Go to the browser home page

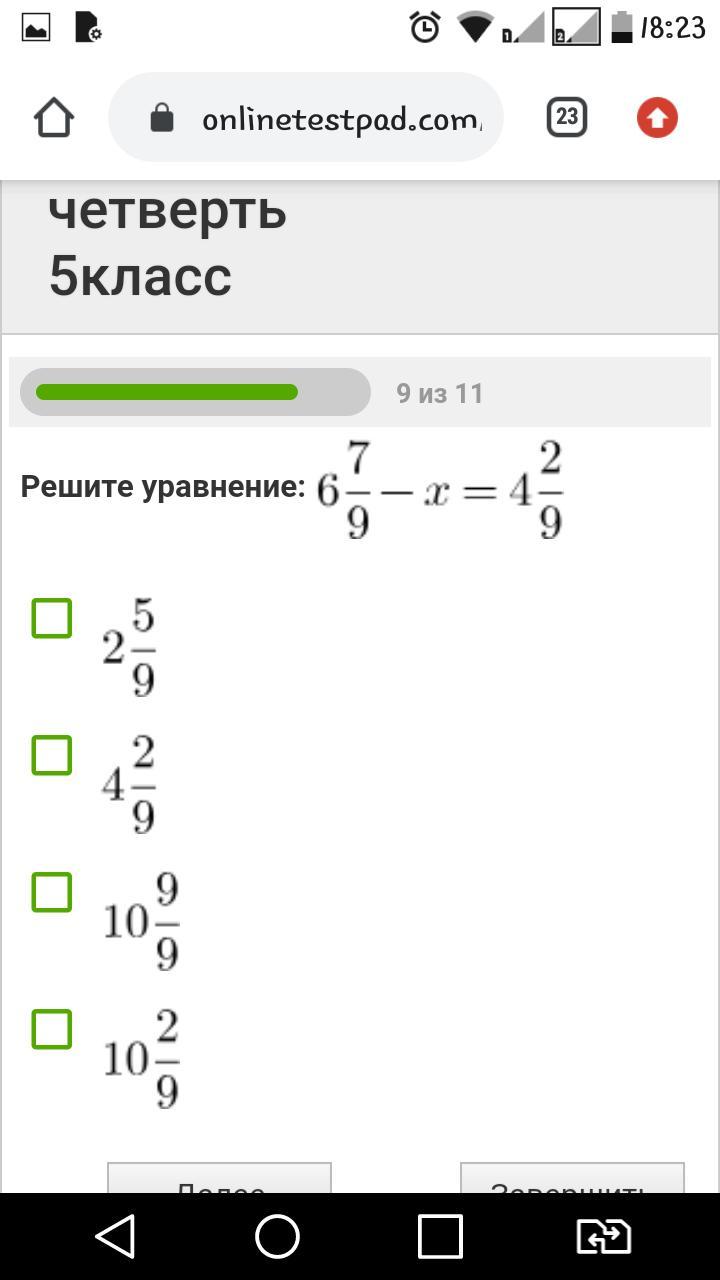(x=54, y=118)
